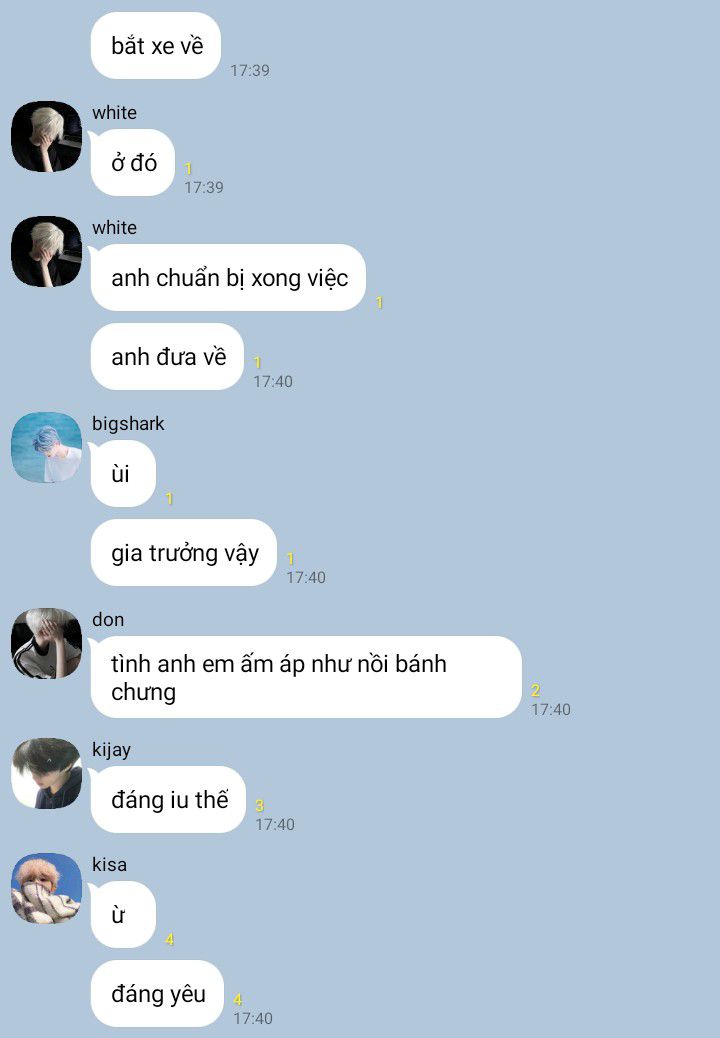Open kisa's avatar
720x1038 pixels.
(x=46, y=888)
